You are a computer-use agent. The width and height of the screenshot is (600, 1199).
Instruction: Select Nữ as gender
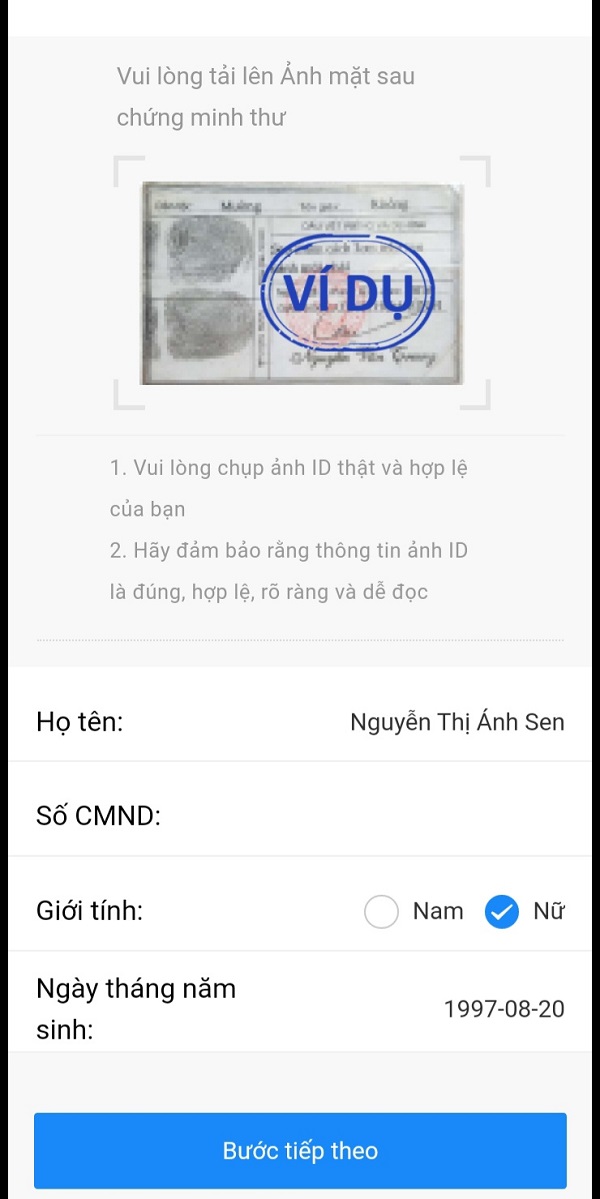coord(502,911)
